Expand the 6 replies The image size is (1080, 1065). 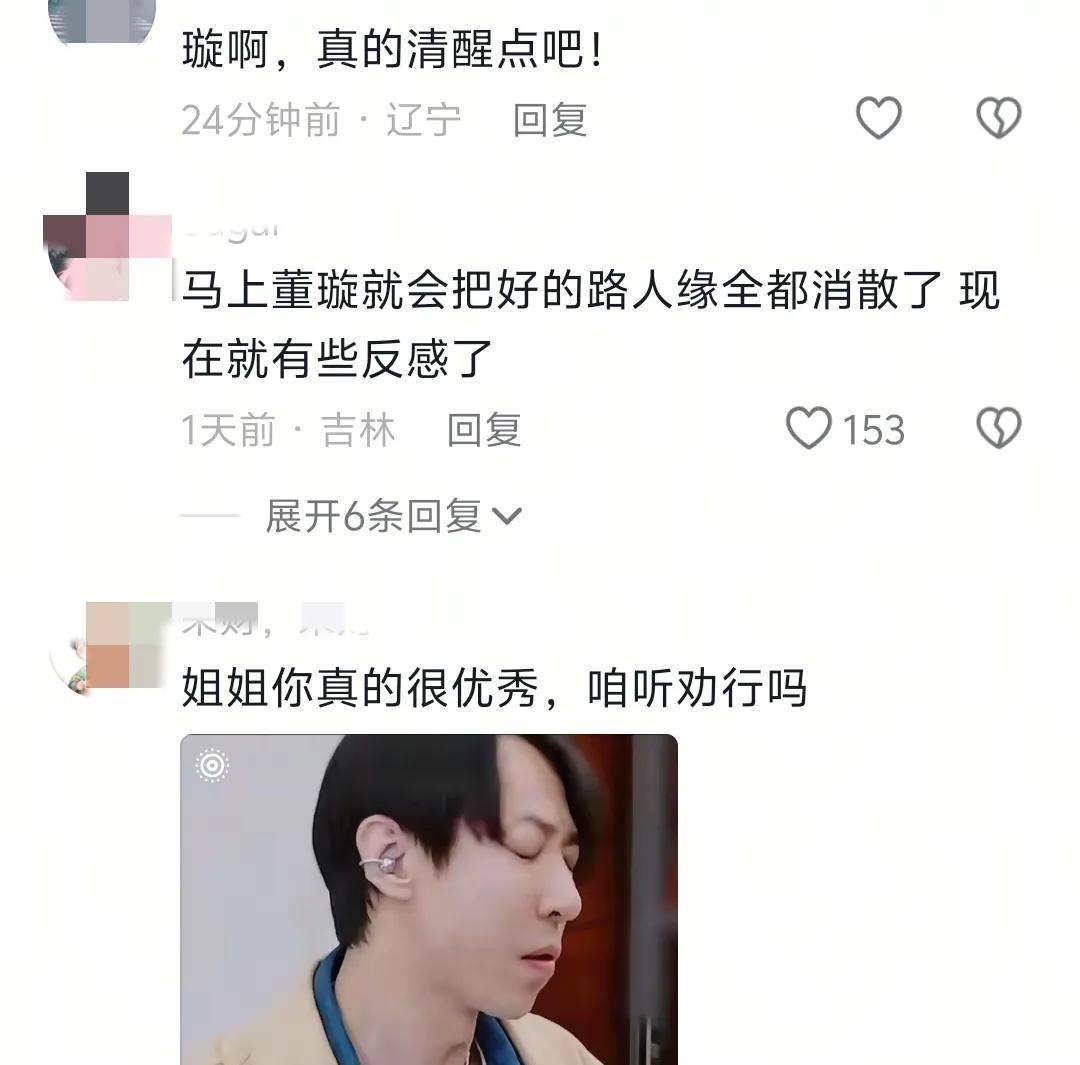pyautogui.click(x=392, y=516)
